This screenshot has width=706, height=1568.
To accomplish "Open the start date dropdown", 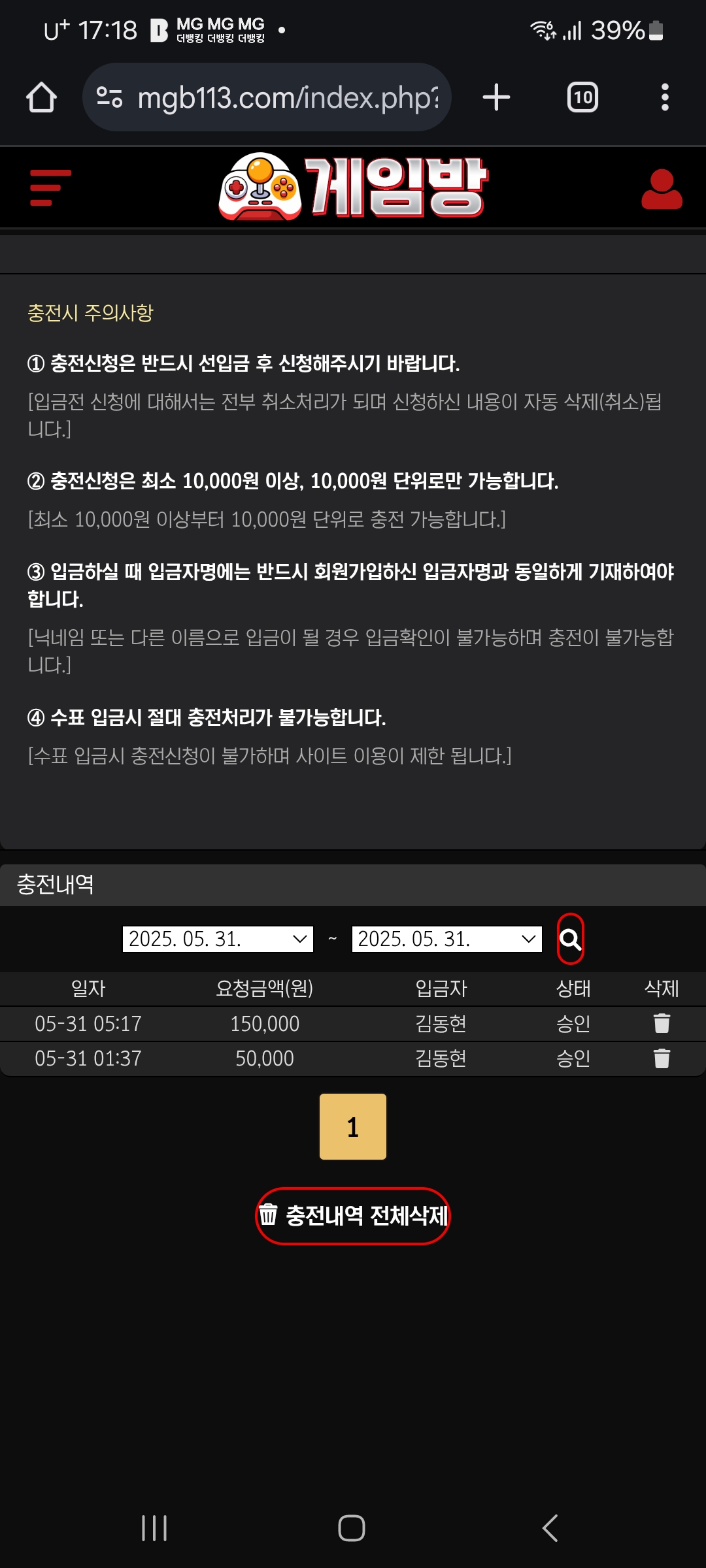I will [218, 939].
